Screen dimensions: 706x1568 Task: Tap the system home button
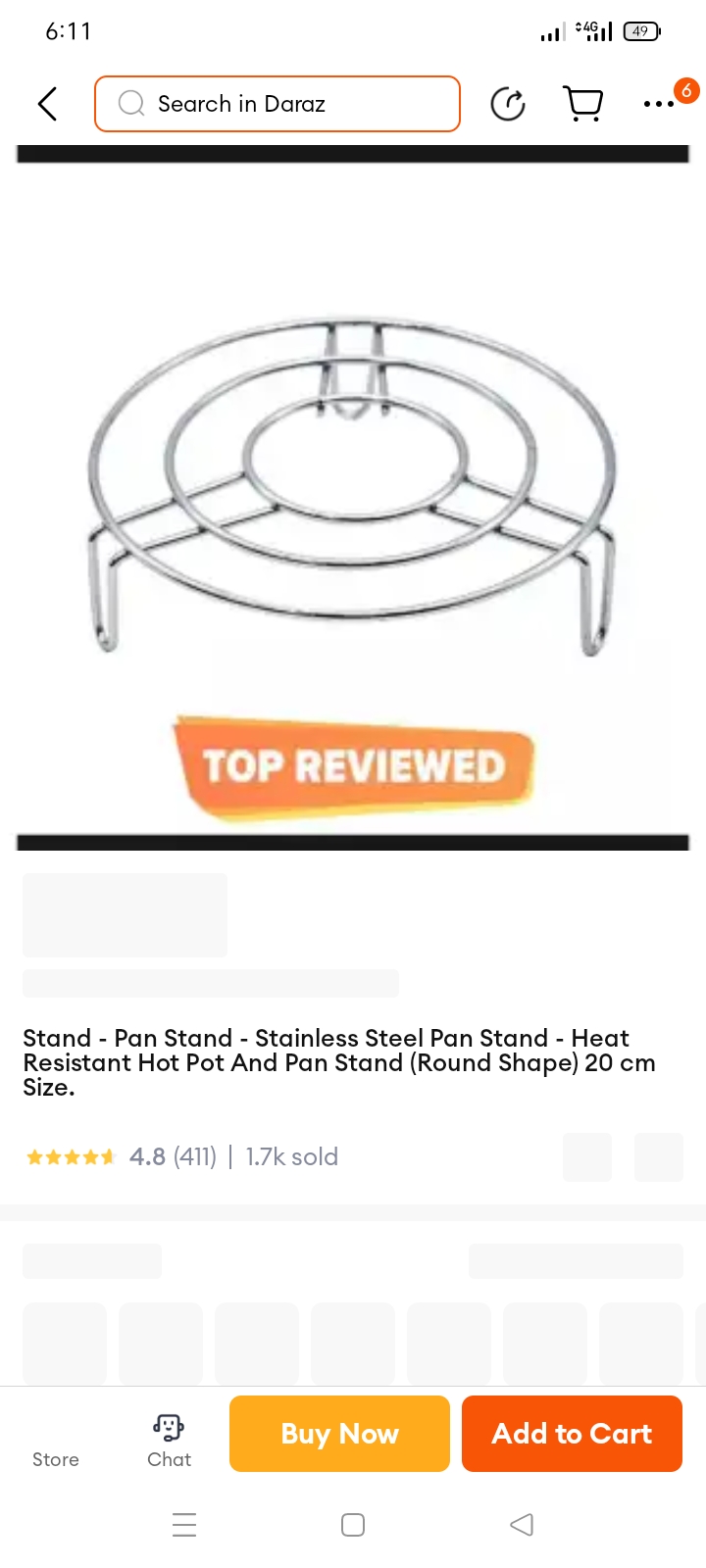coord(353,1525)
